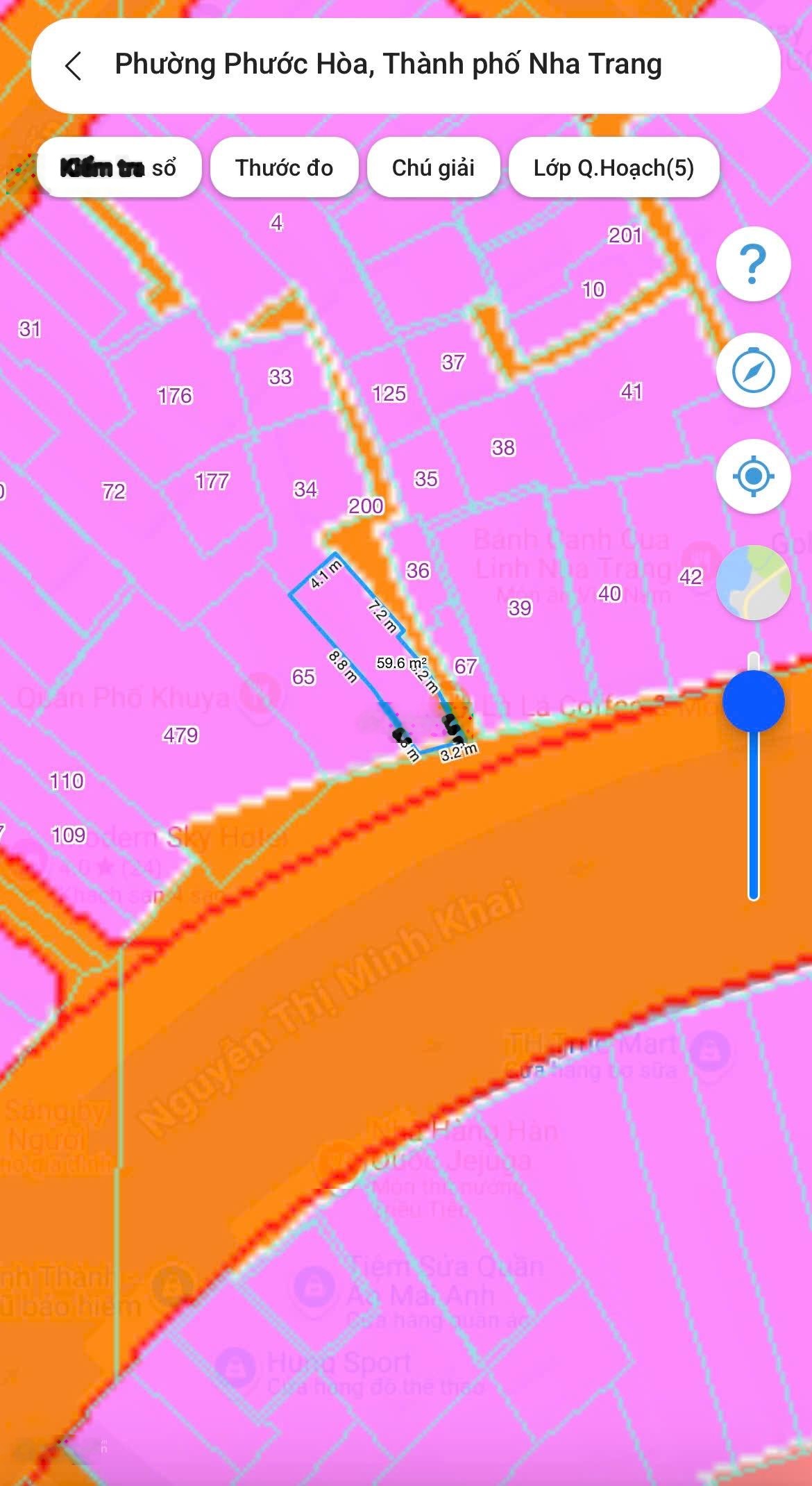Go back using the arrow icon
The image size is (812, 1486).
[x=74, y=66]
